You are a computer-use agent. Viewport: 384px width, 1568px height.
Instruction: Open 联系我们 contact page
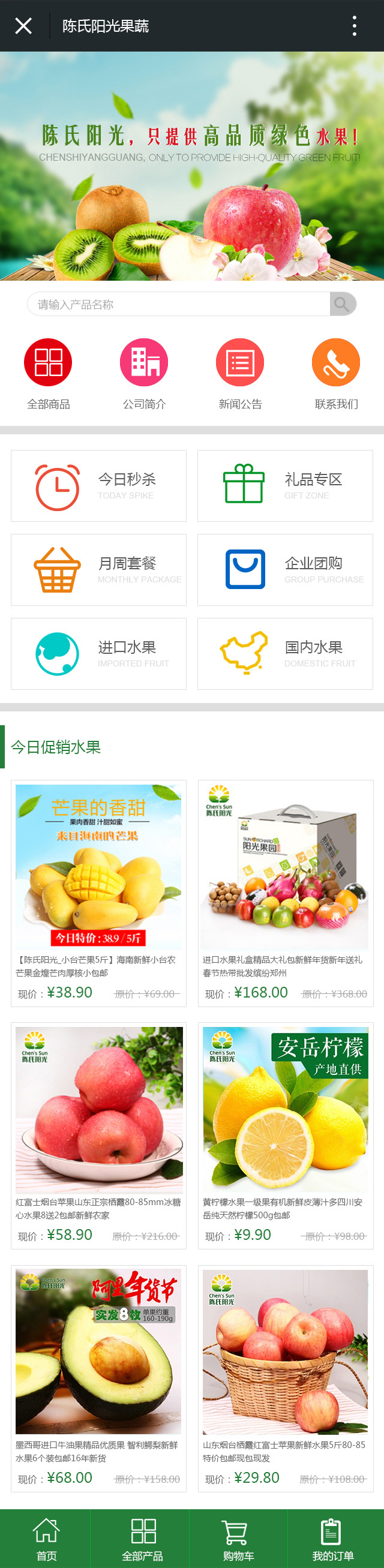336,373
